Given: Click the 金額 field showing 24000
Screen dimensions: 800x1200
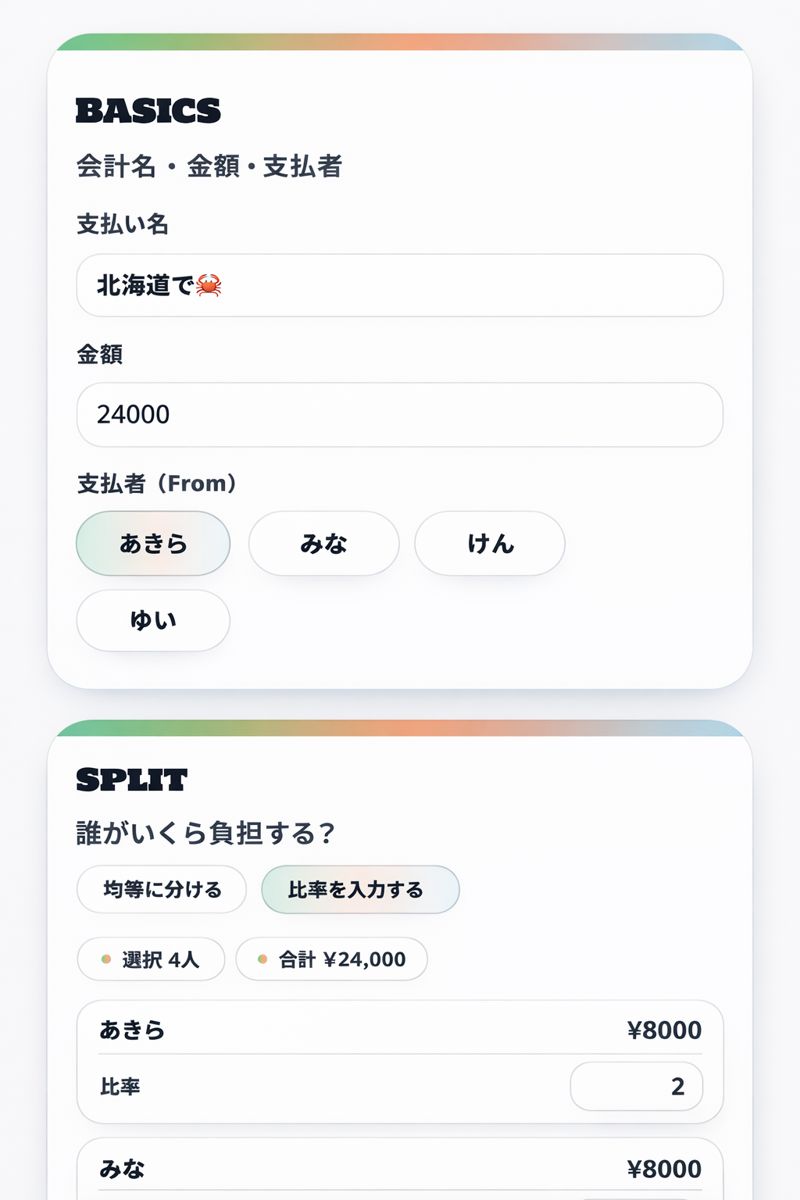Looking at the screenshot, I should pyautogui.click(x=400, y=415).
